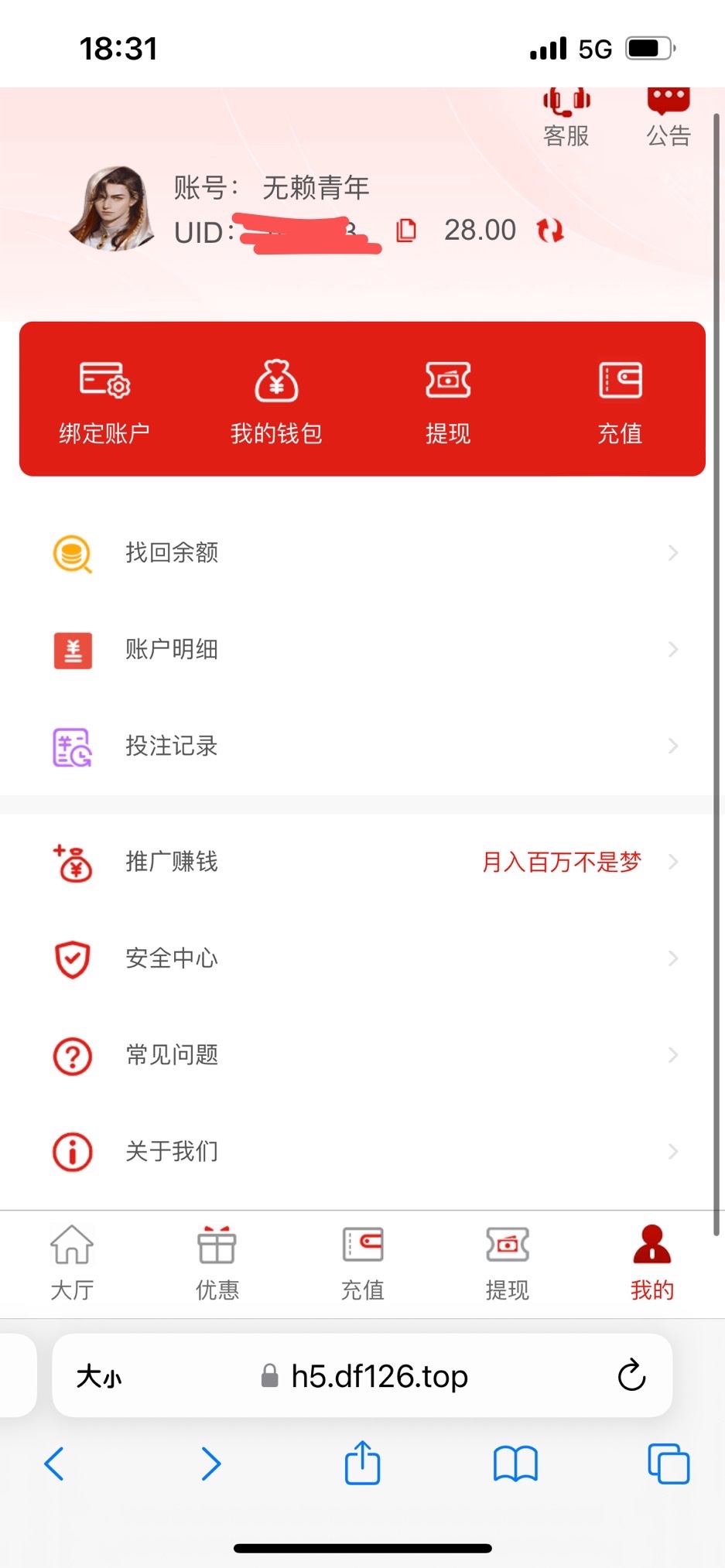Tap the Safari share button
Viewport: 725px width, 1568px height.
[362, 1462]
